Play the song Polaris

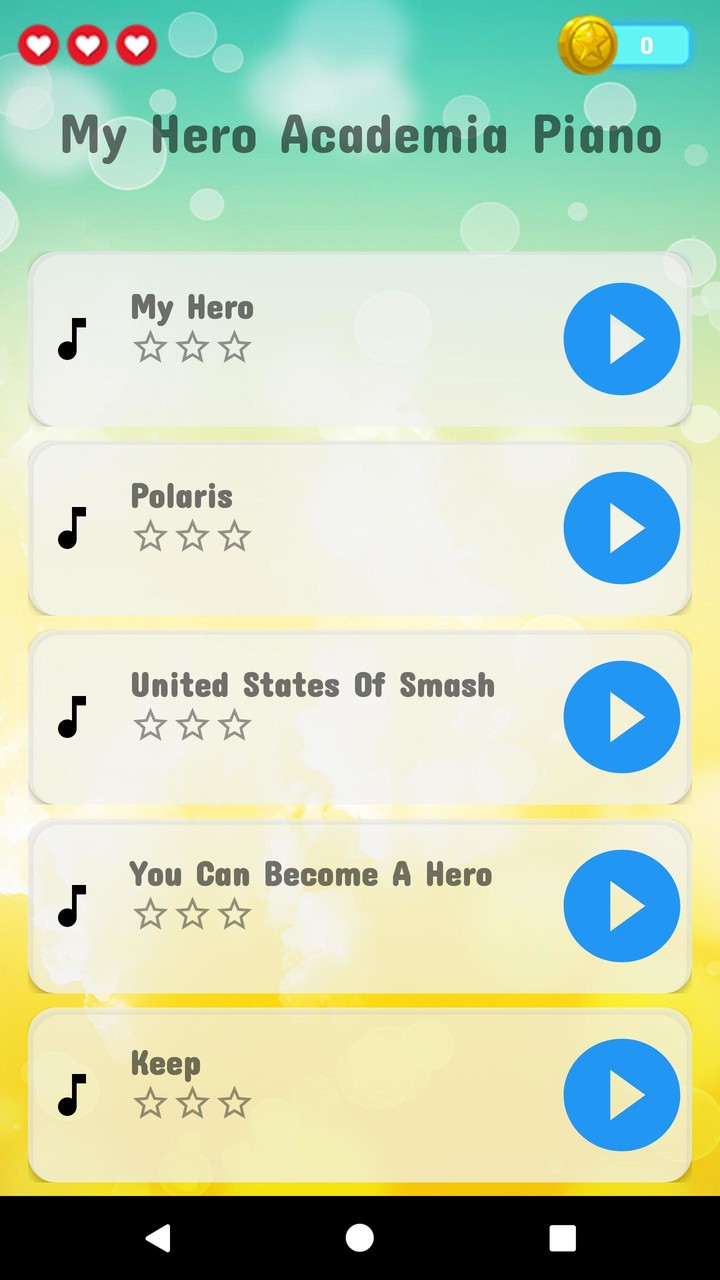click(x=622, y=528)
